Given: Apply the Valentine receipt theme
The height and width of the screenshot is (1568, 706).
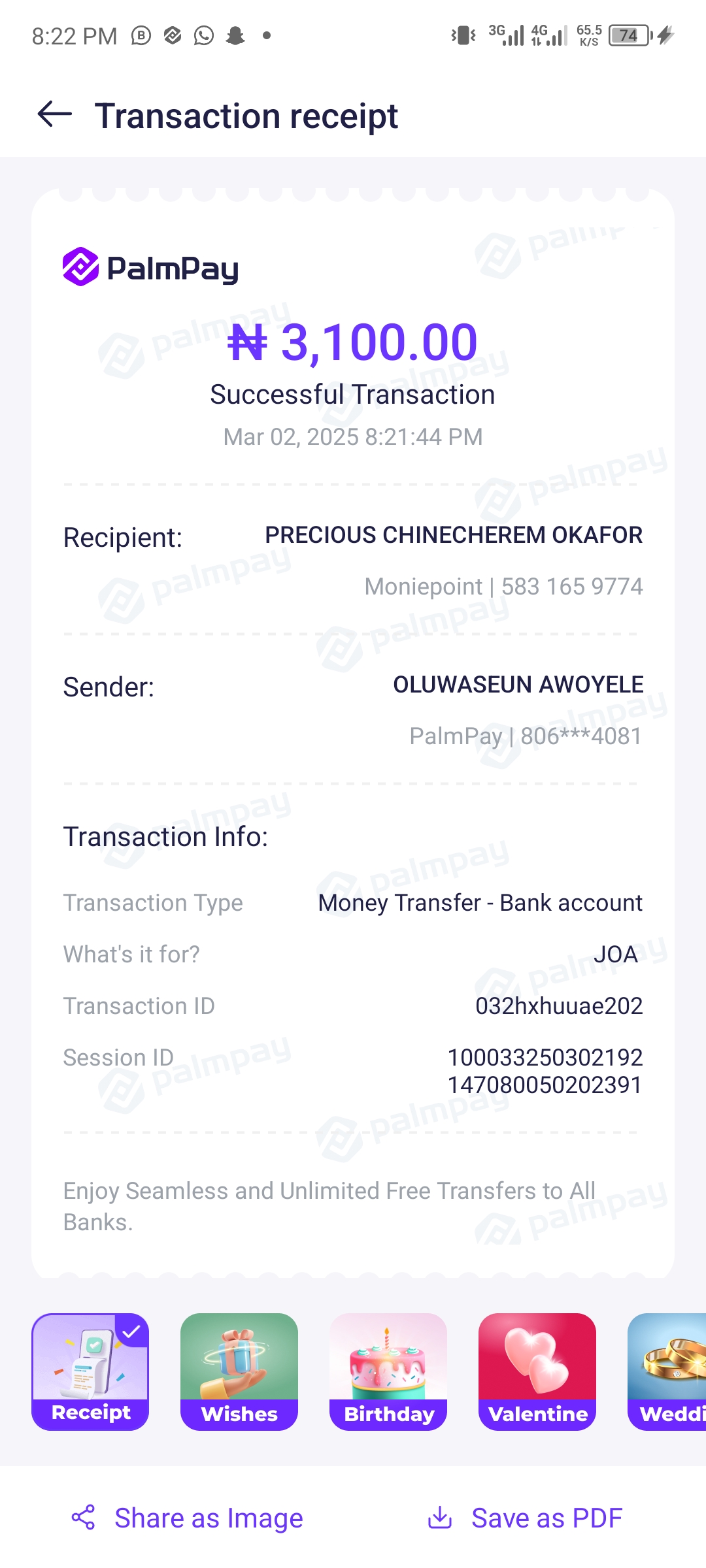Looking at the screenshot, I should tap(537, 1371).
